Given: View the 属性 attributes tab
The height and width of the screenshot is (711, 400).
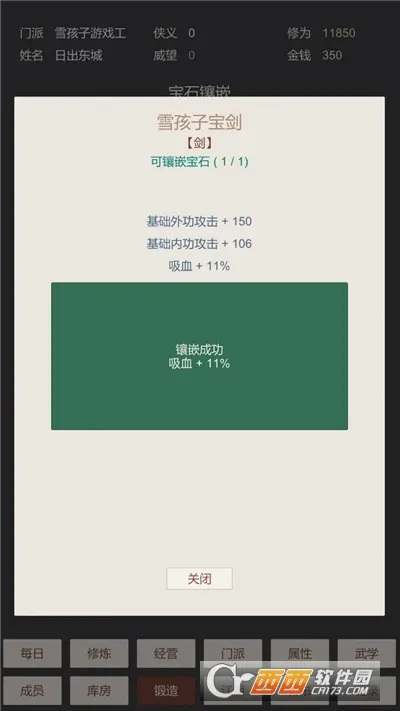Looking at the screenshot, I should pyautogui.click(x=300, y=653).
